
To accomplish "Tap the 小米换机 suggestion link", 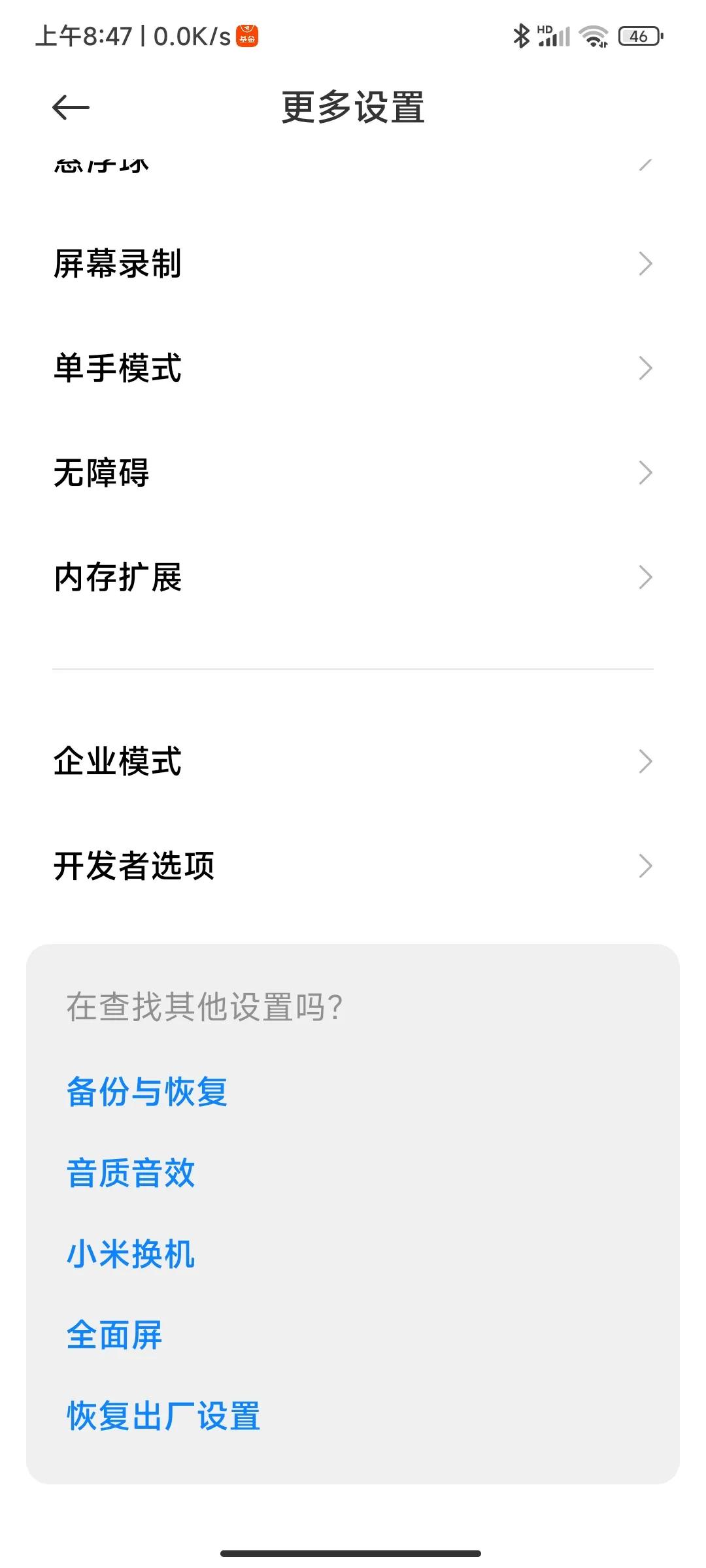I will tap(131, 1253).
